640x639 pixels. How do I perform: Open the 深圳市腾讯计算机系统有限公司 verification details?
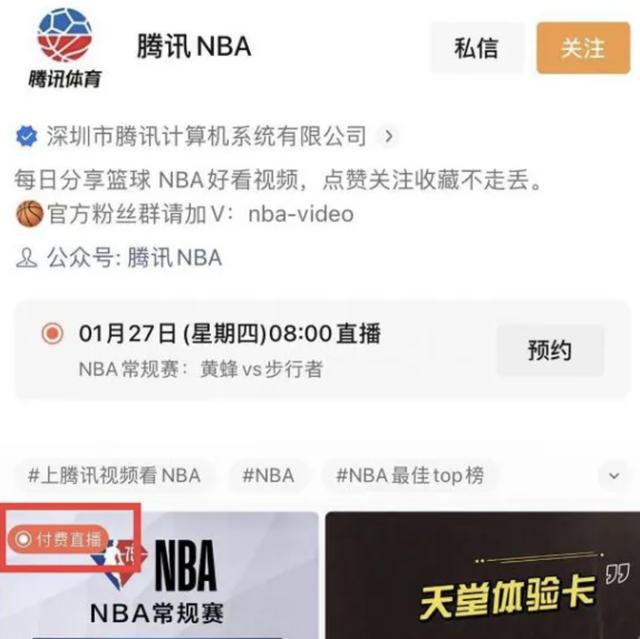tap(207, 136)
